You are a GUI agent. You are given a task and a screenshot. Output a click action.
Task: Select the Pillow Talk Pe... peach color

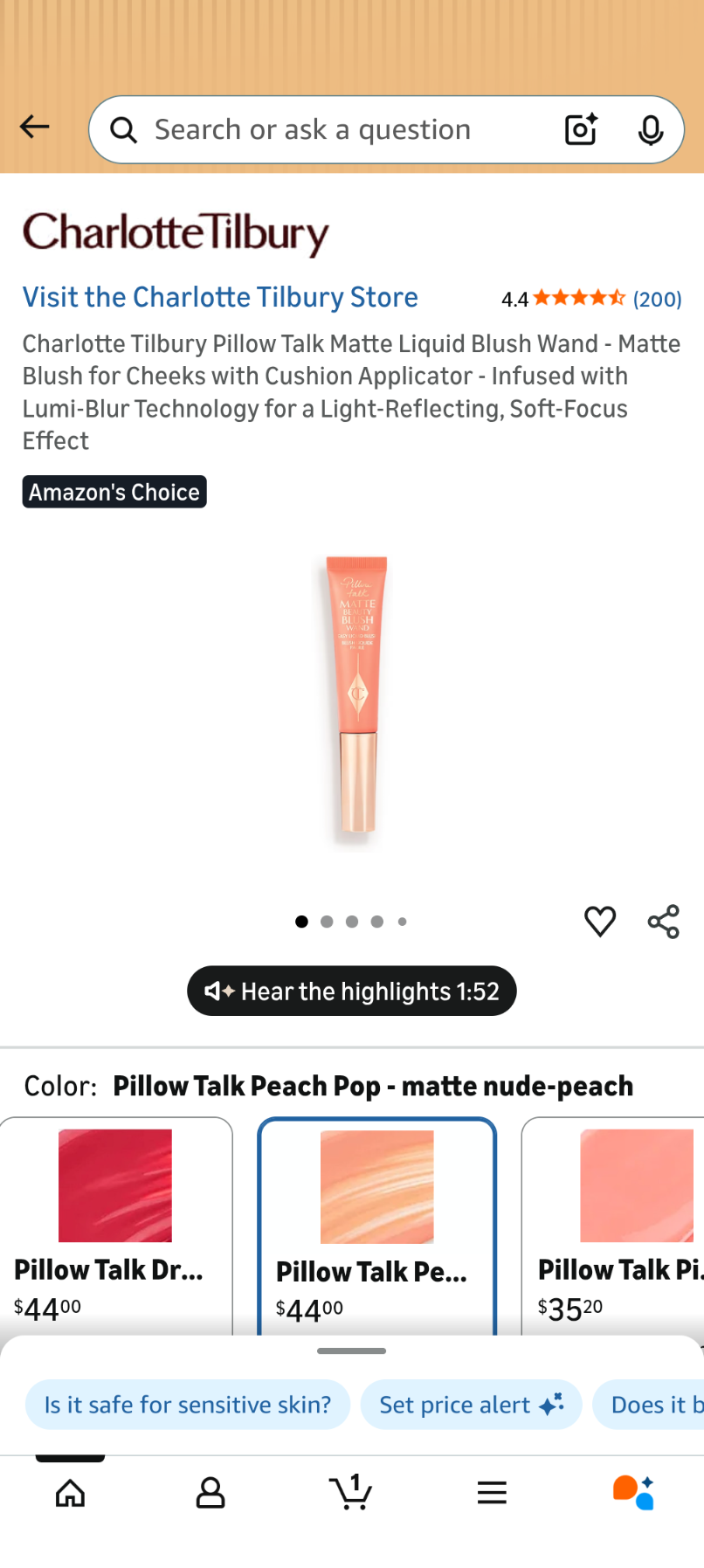(376, 1223)
